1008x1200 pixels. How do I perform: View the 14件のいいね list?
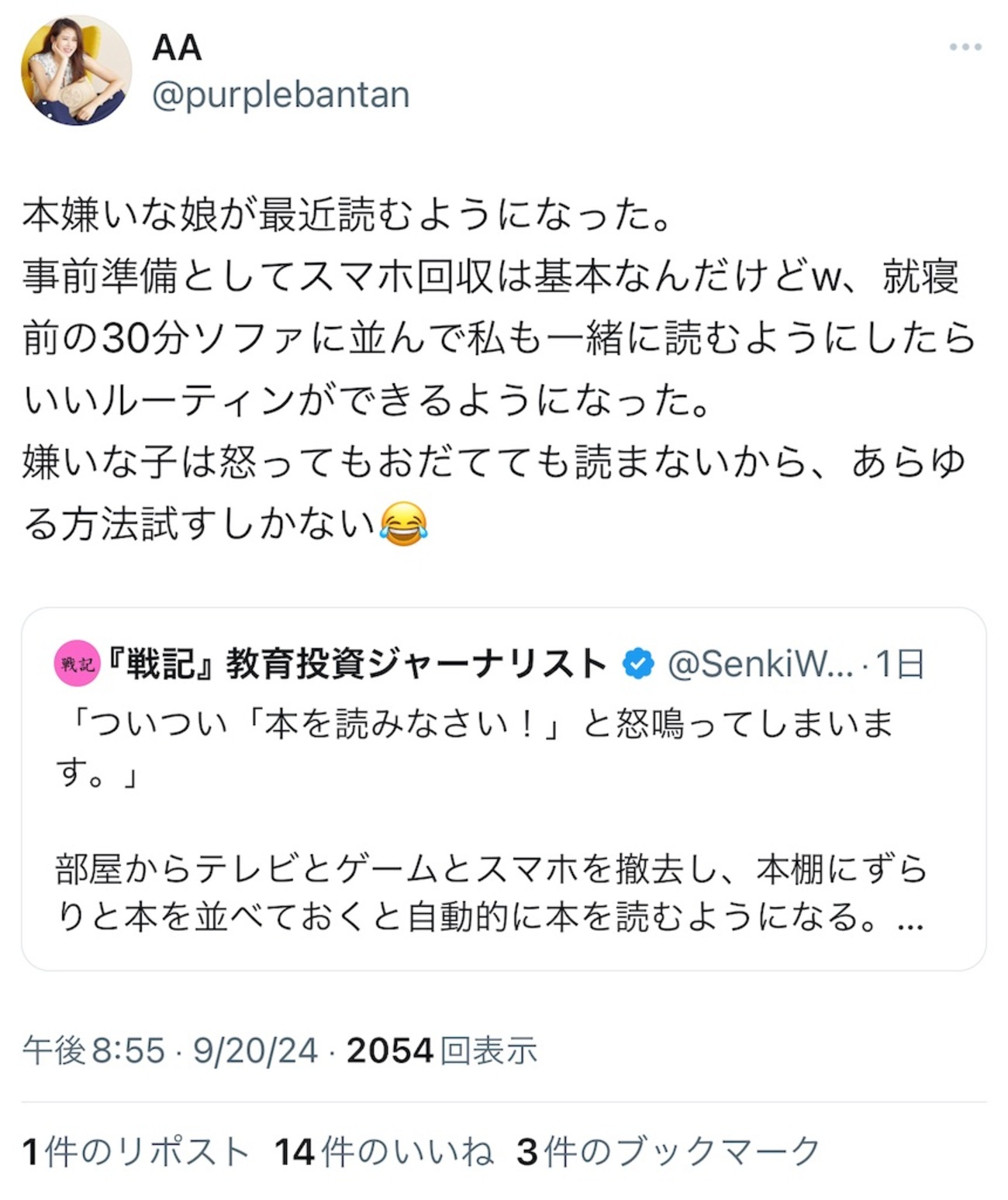click(384, 1151)
